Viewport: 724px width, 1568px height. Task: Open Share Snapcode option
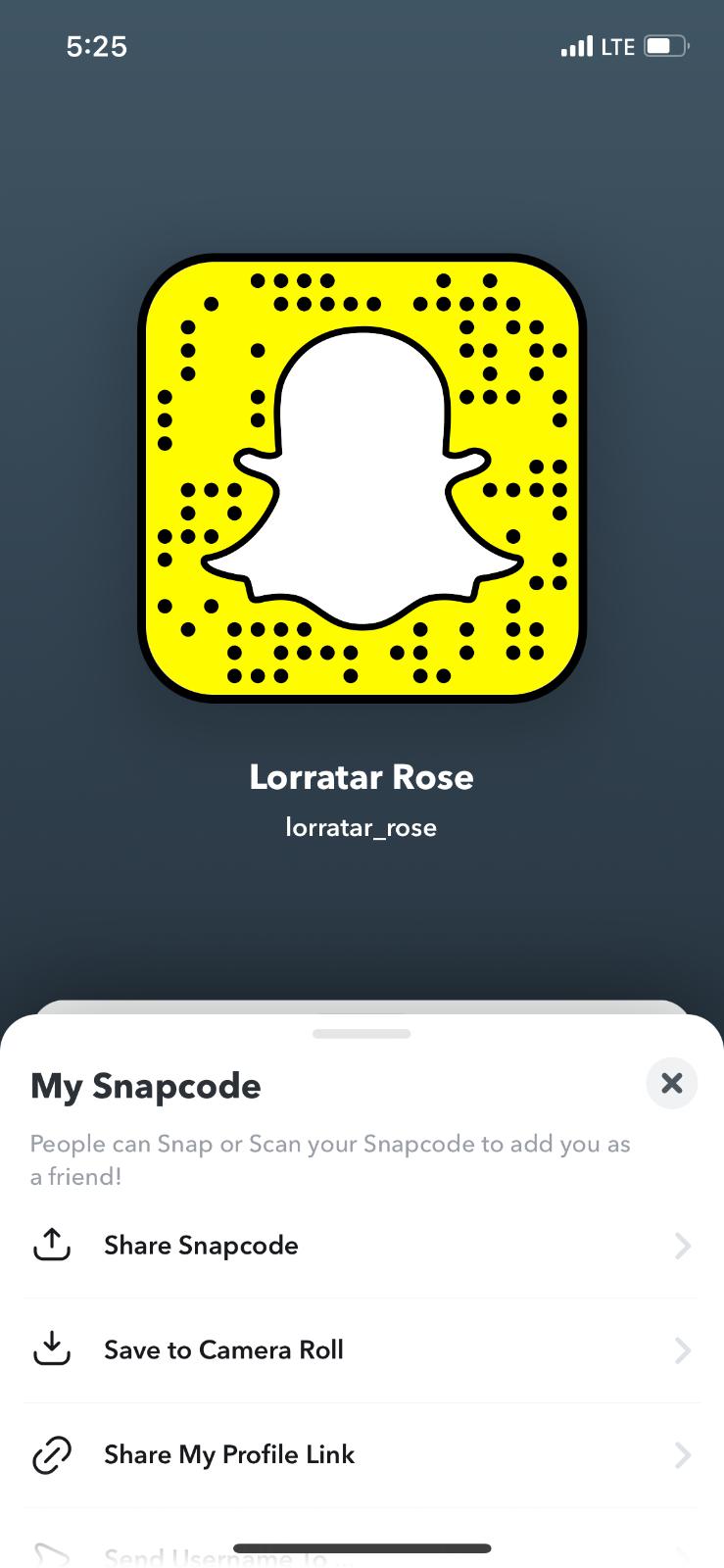(x=361, y=1246)
